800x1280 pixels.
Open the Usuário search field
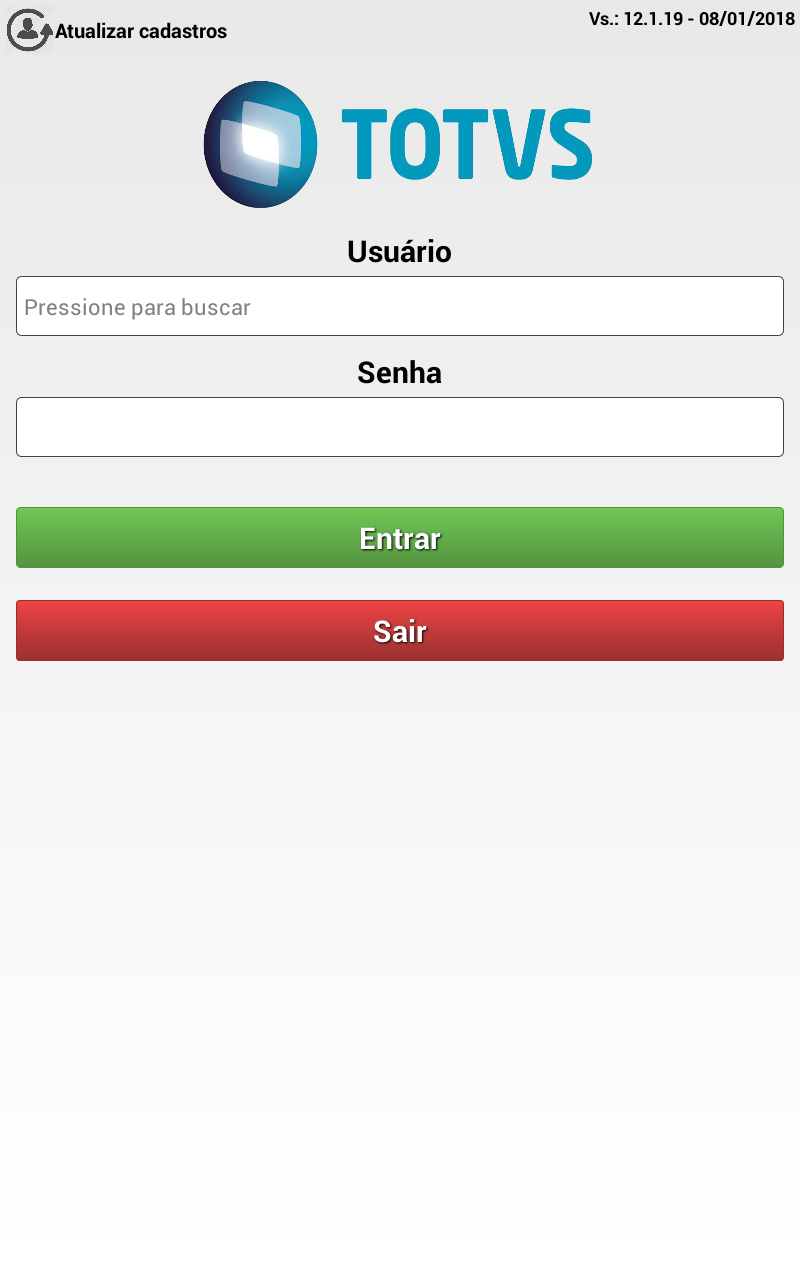coord(400,306)
